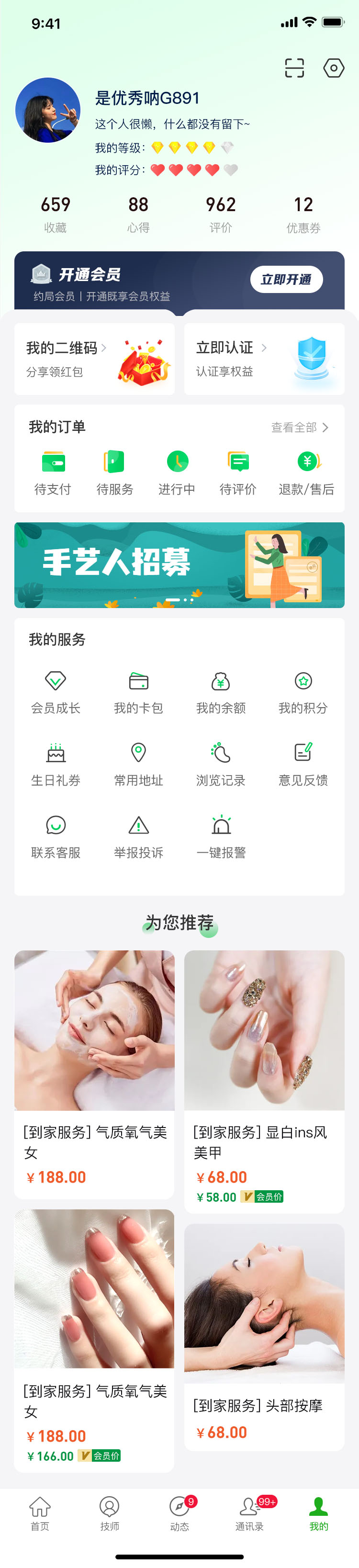Viewport: 359px width, 1568px height.
Task: Check 我的余额
Action: pyautogui.click(x=221, y=692)
